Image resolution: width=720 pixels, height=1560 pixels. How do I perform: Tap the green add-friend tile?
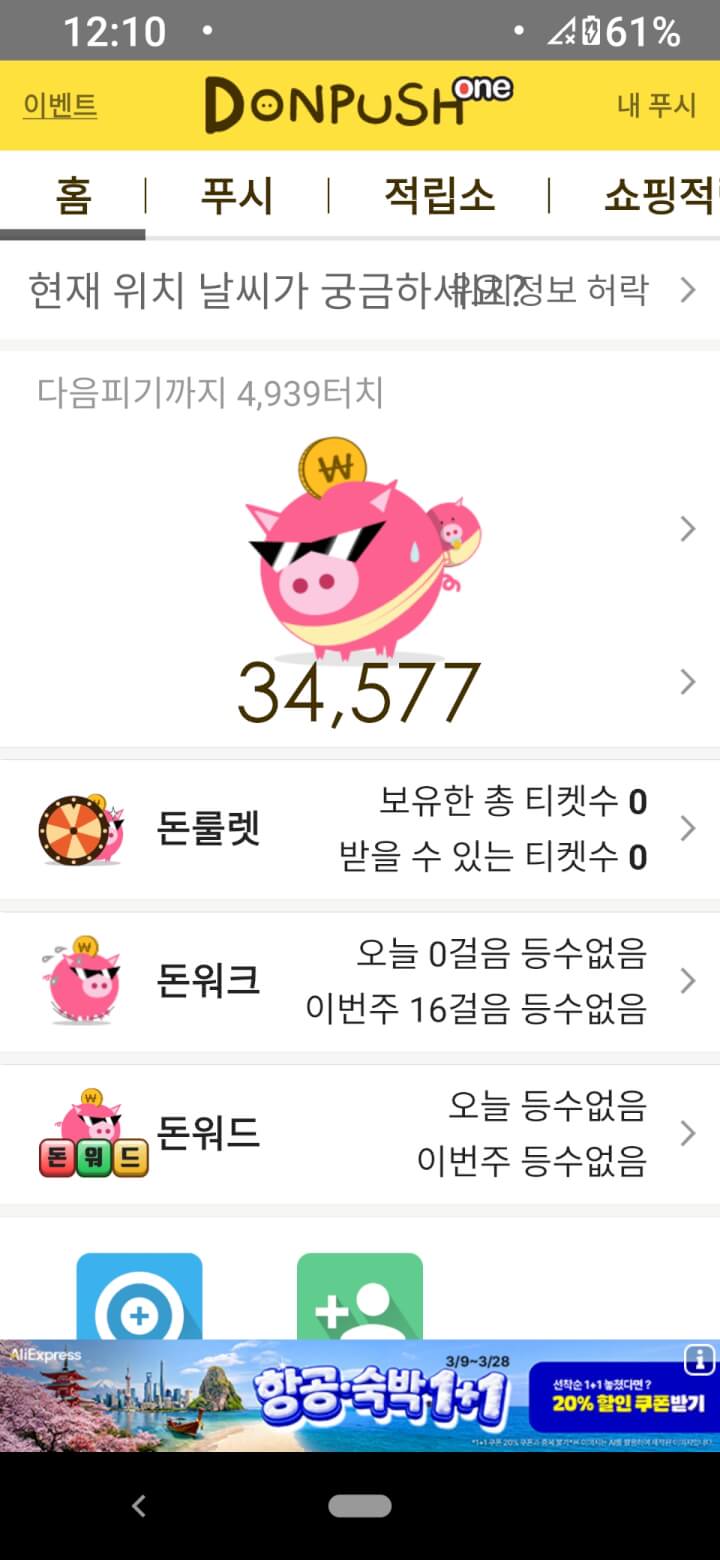(x=359, y=1298)
